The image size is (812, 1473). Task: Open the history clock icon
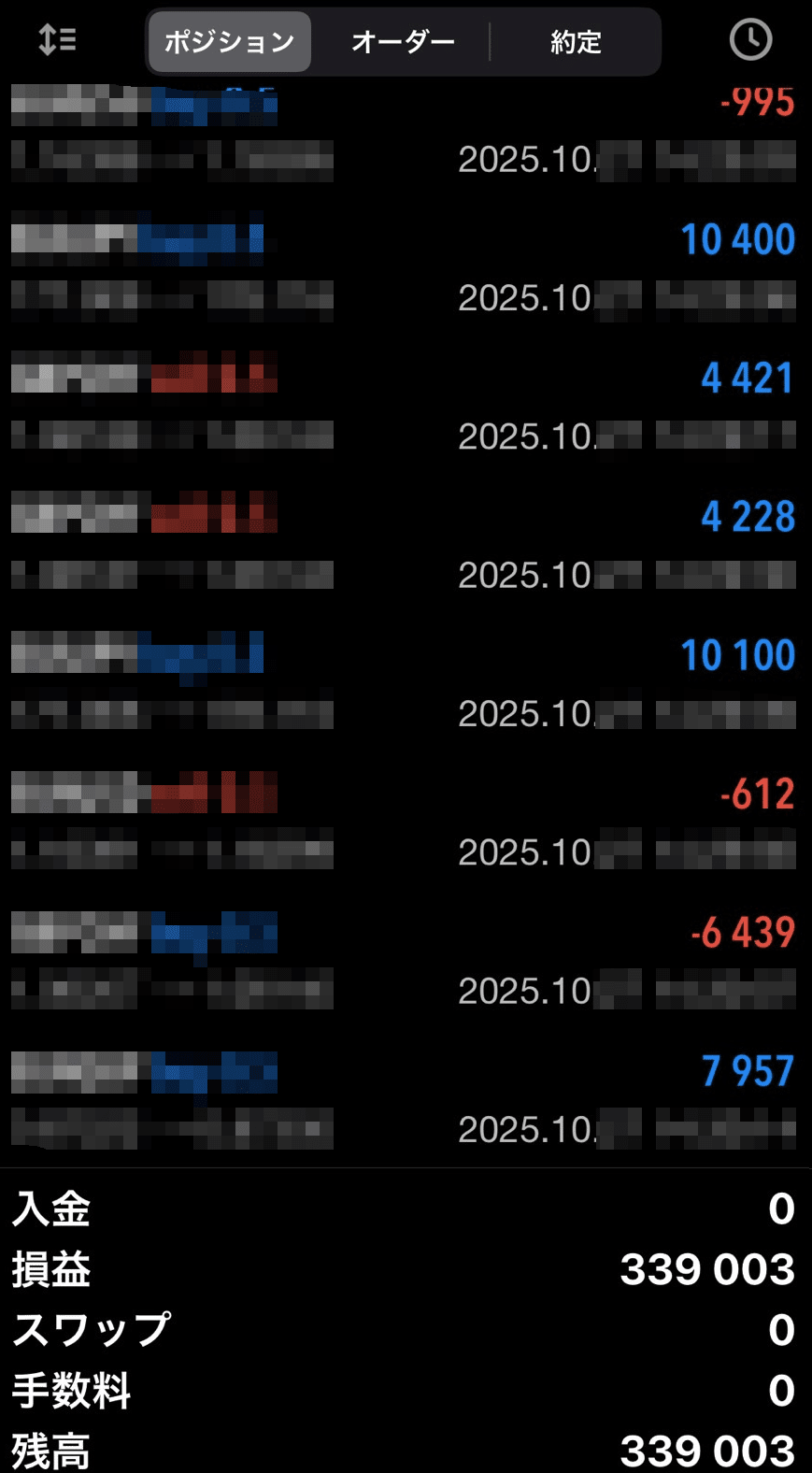[750, 40]
